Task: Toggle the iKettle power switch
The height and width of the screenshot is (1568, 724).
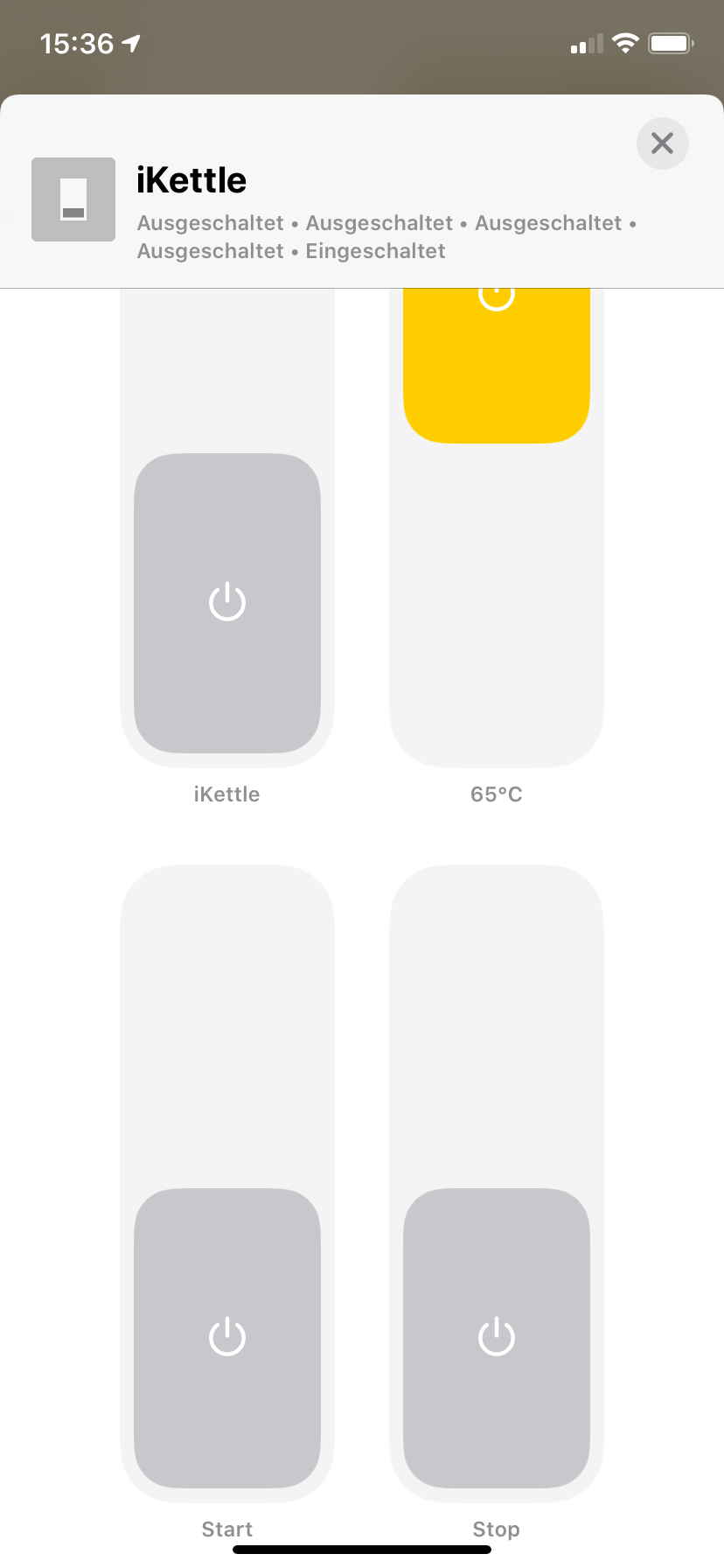Action: 227,602
